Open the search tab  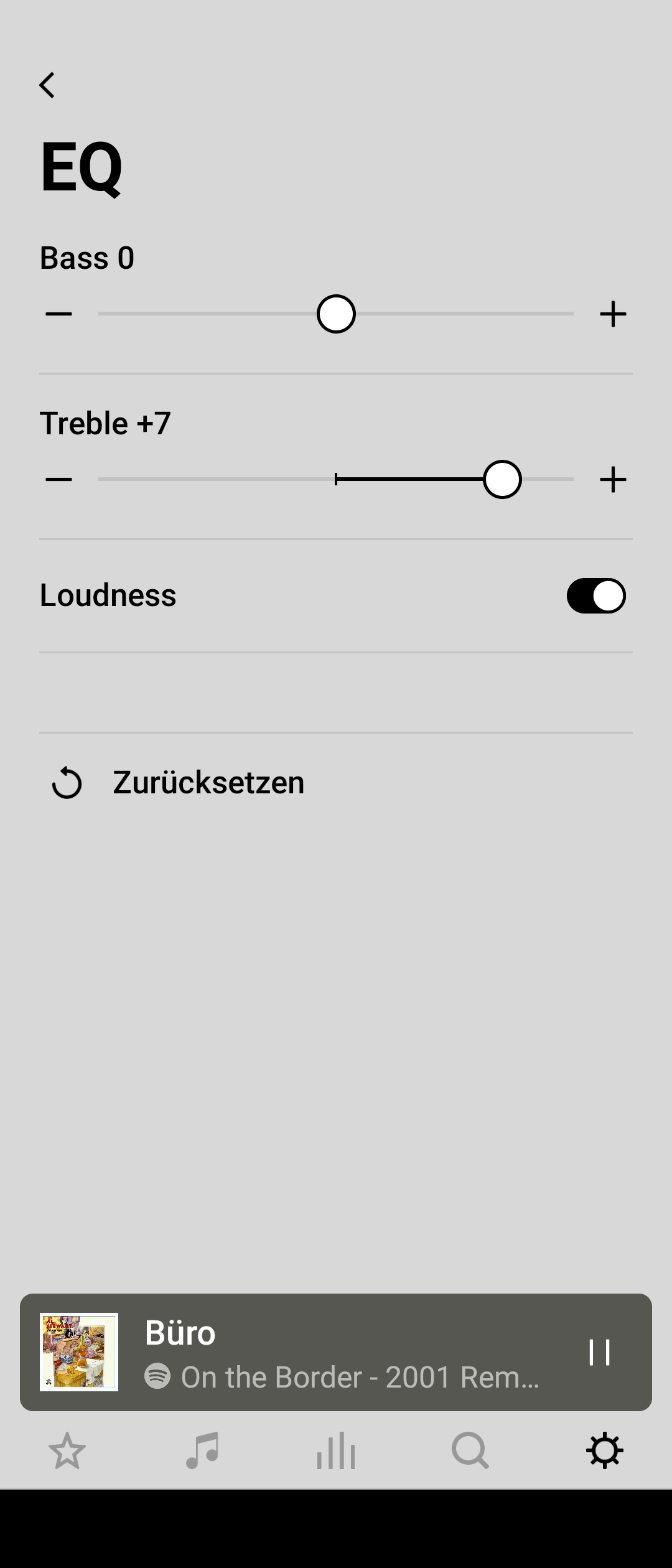(470, 1451)
